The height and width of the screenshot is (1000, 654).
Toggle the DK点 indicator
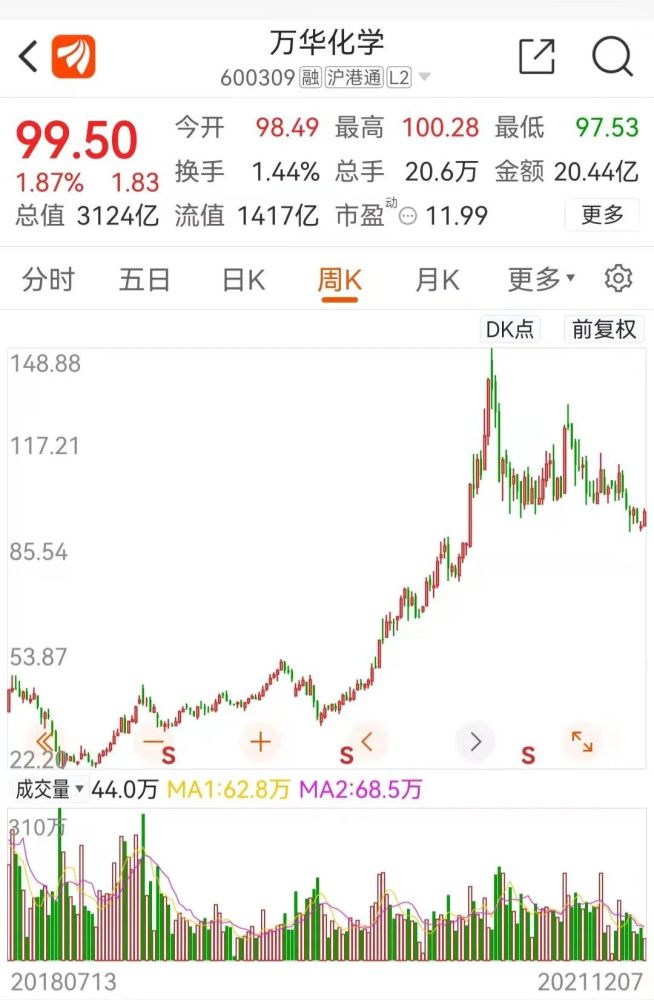tap(509, 329)
